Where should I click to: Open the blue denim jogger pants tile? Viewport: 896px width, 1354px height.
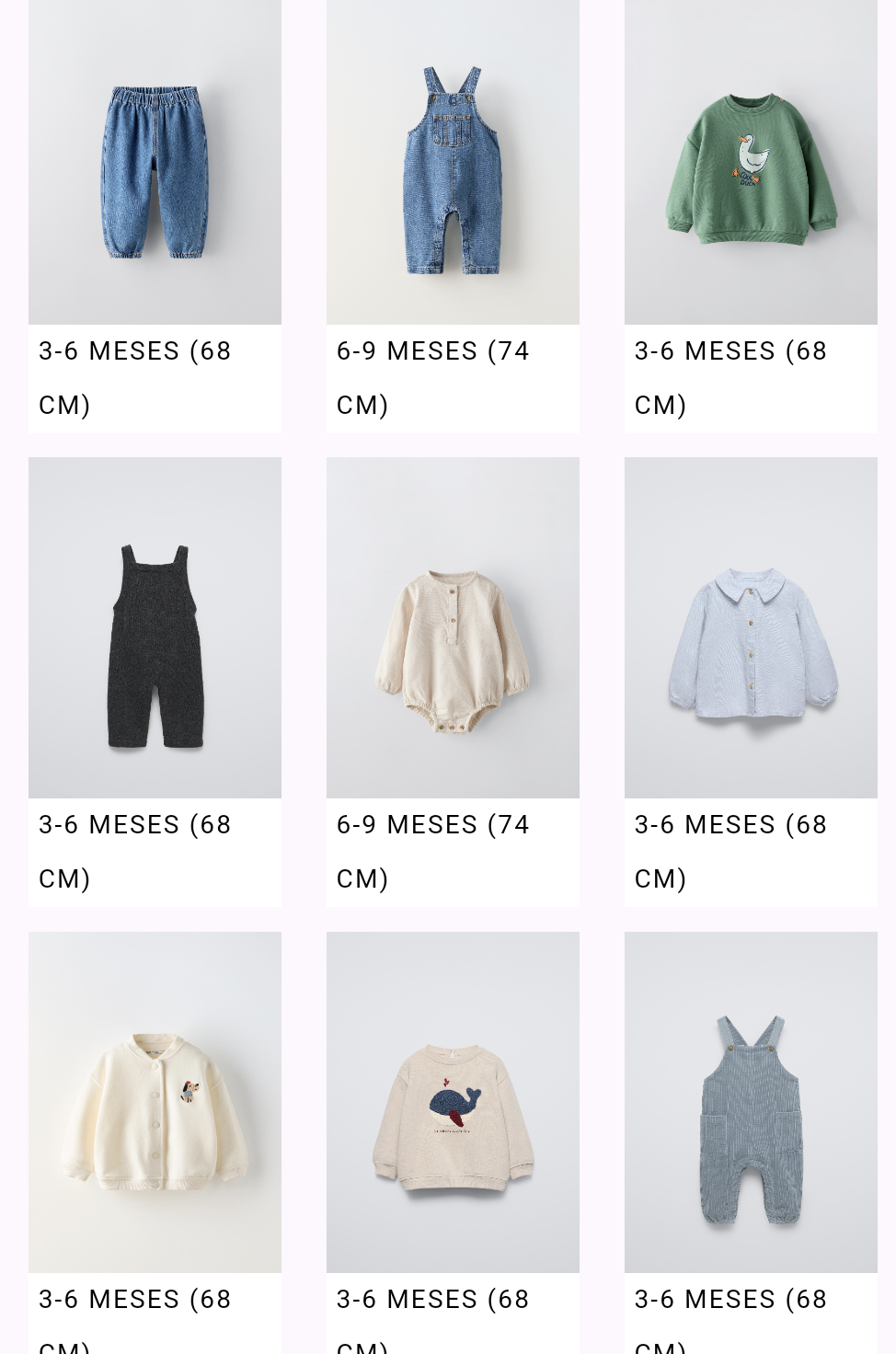pos(155,170)
